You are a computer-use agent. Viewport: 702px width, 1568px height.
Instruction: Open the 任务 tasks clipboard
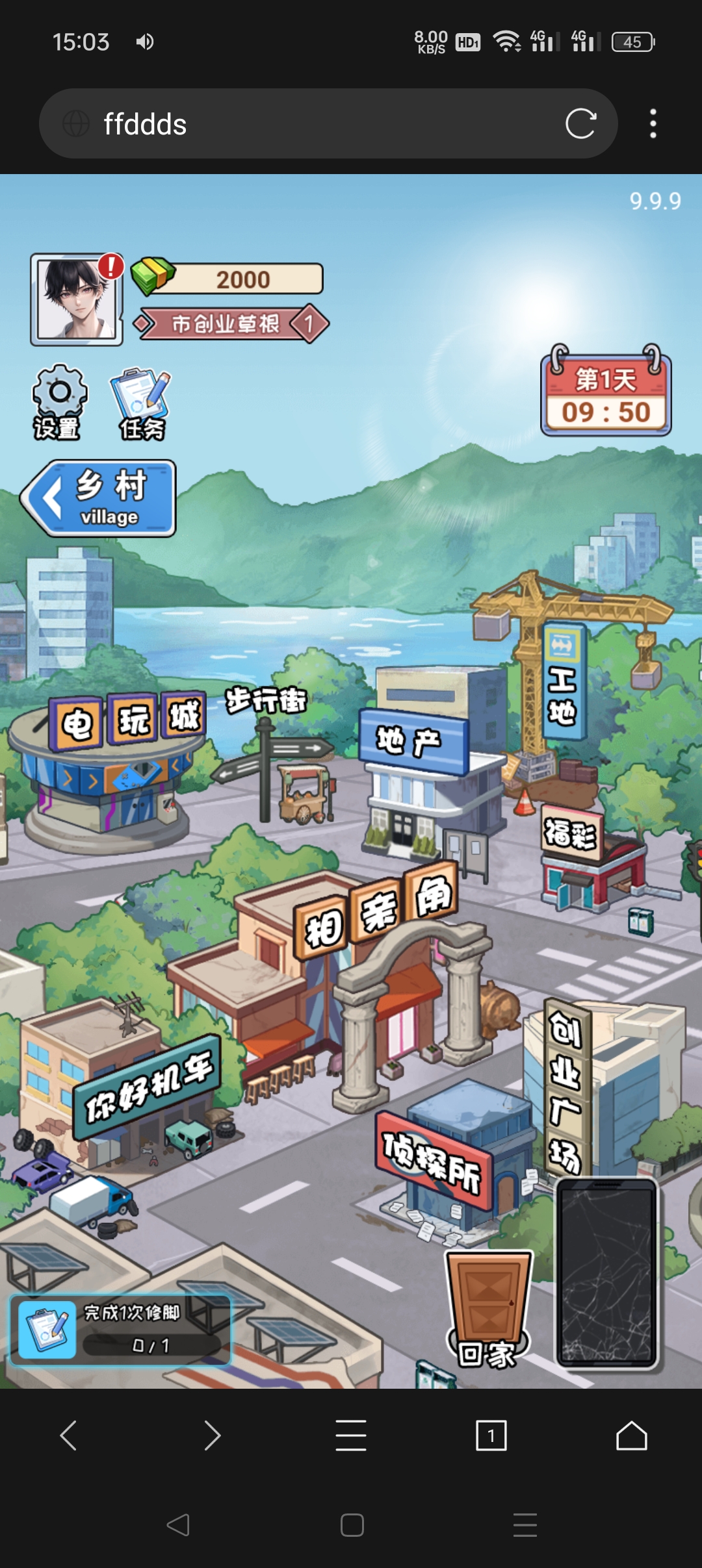141,403
